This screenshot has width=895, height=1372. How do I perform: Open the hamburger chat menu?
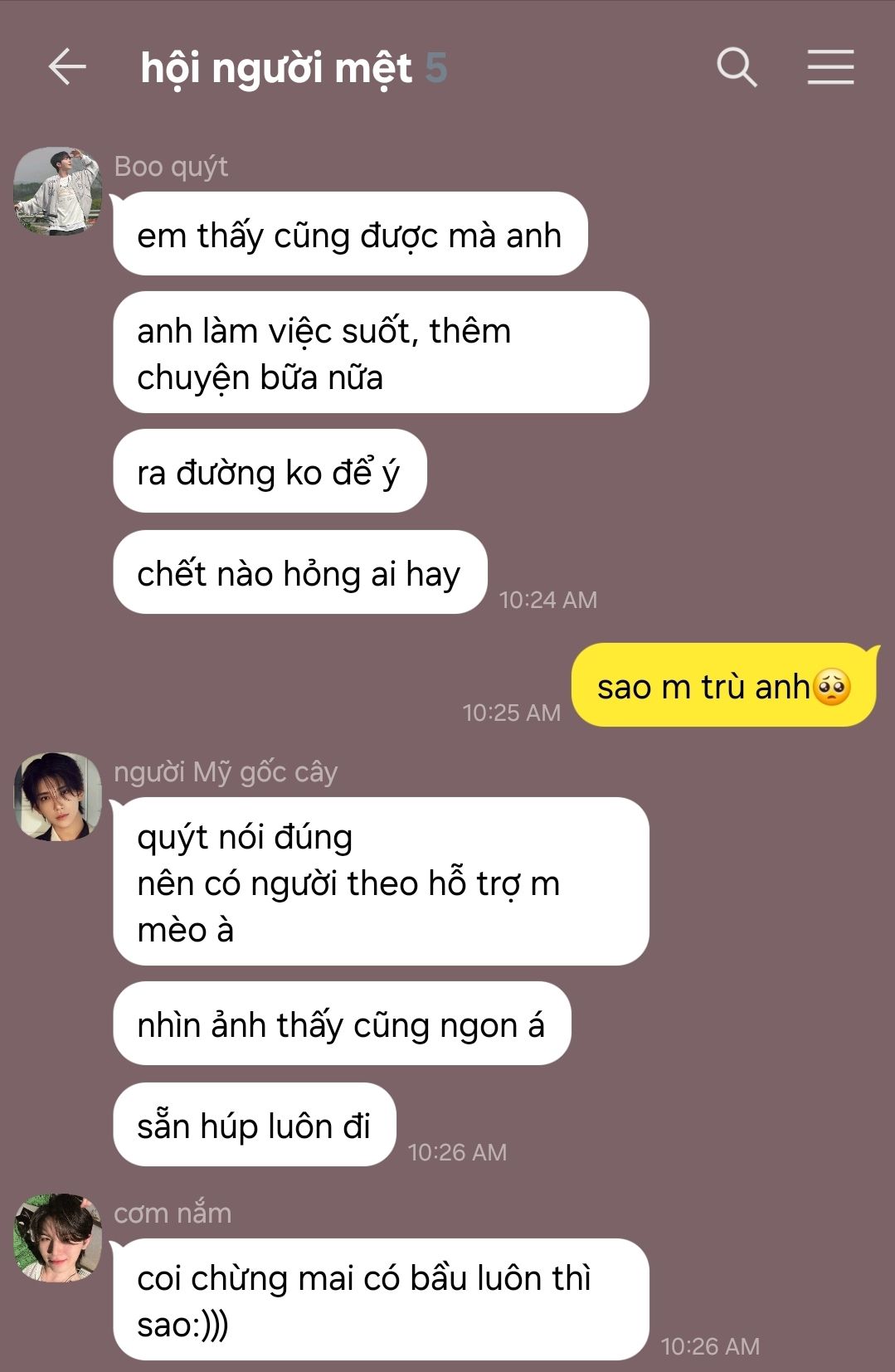click(x=830, y=67)
